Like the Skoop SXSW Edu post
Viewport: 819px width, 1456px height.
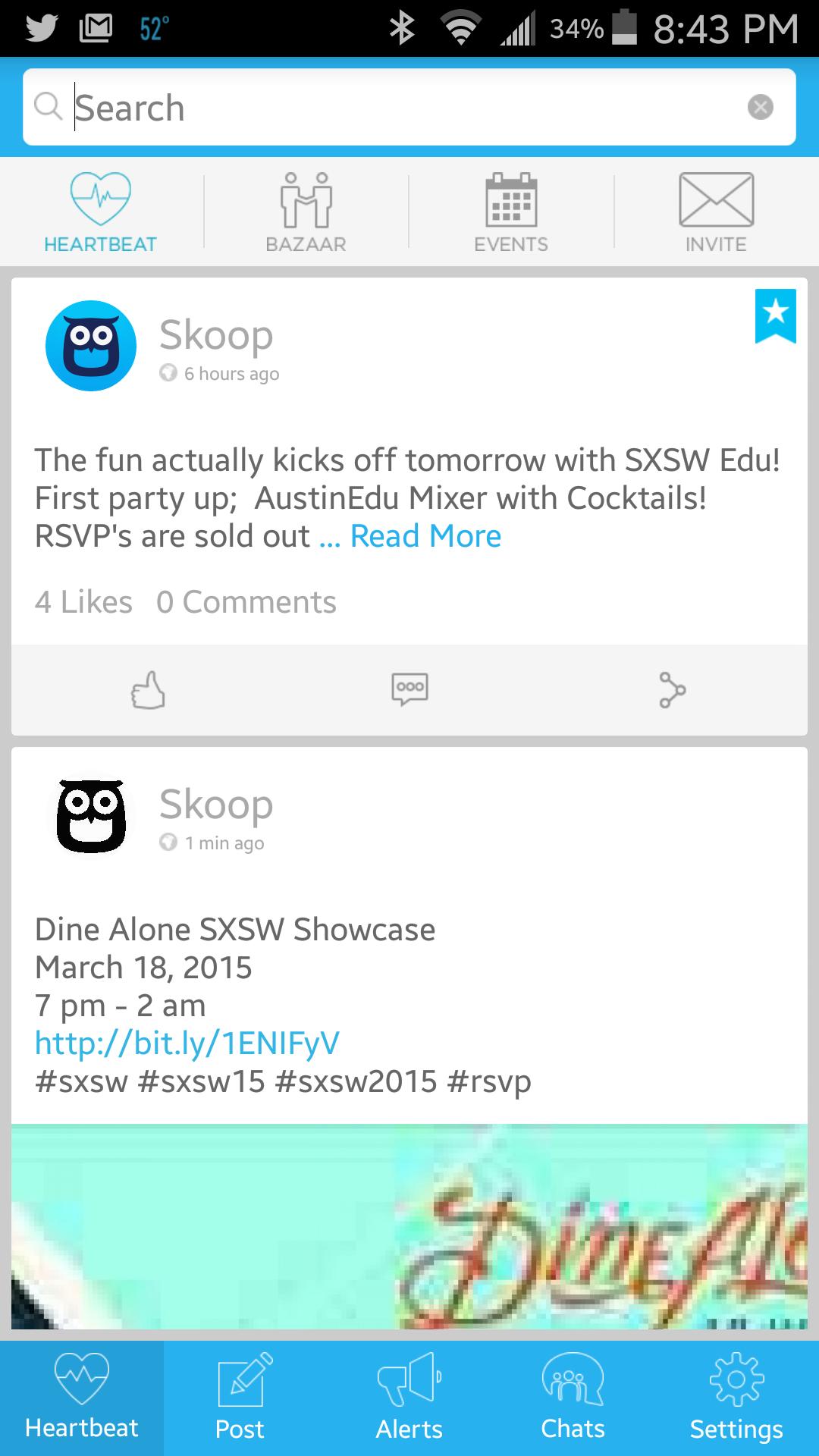coord(149,690)
